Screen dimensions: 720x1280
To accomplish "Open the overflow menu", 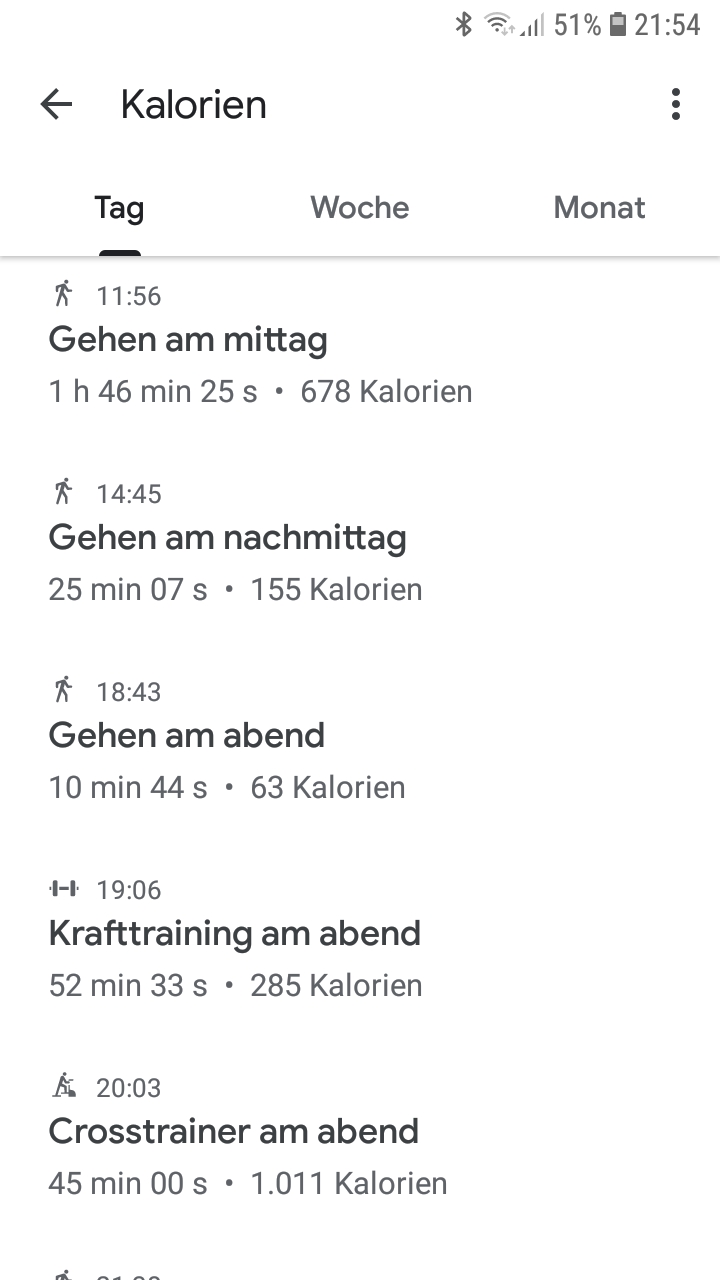I will point(676,104).
